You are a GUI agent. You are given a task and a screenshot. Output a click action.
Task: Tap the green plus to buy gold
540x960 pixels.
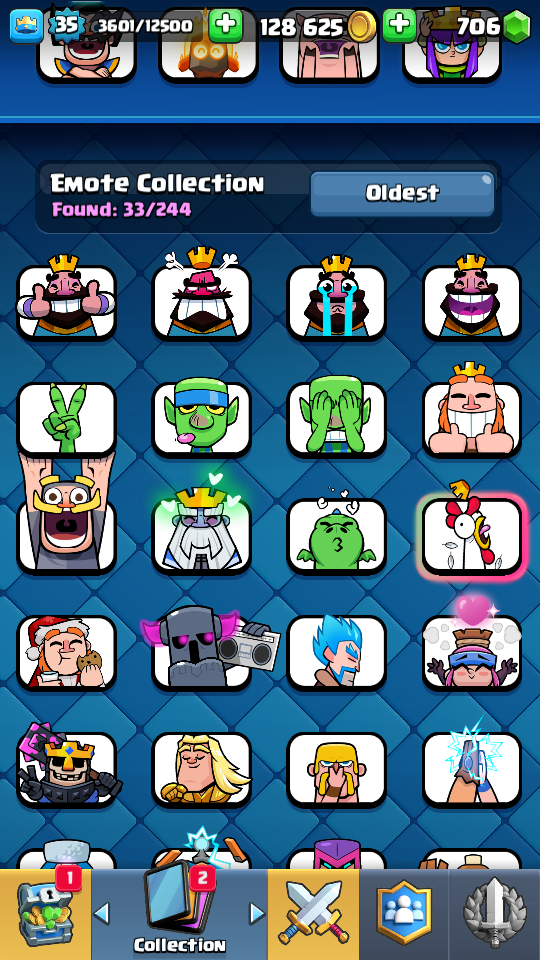click(226, 26)
